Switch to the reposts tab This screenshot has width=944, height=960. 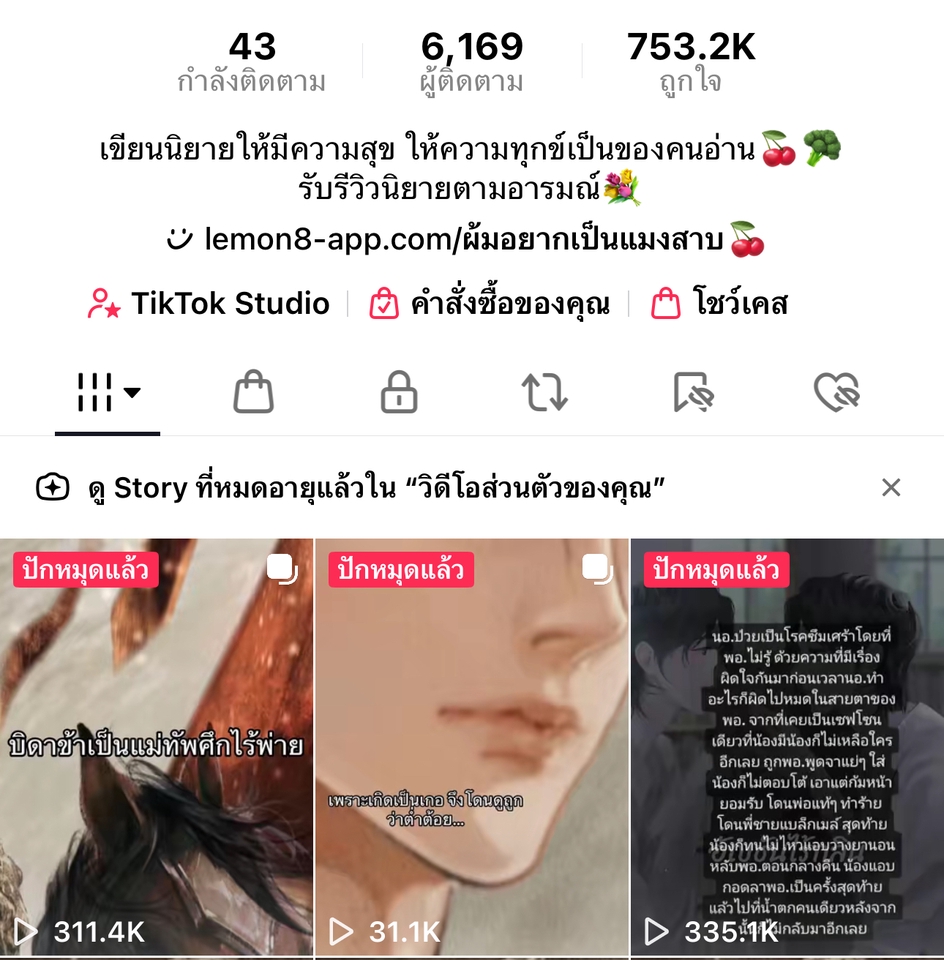[x=542, y=392]
